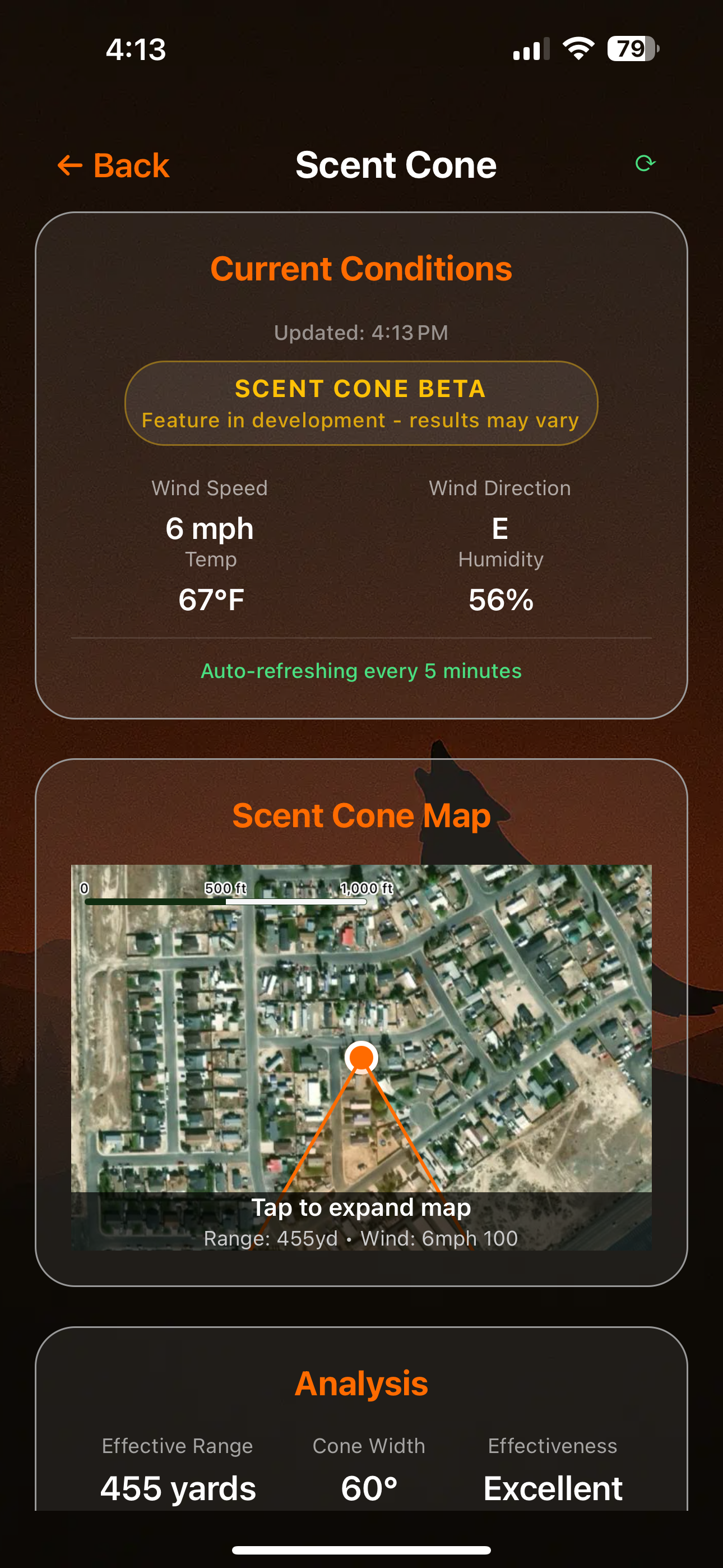Expand the Current Conditions card
The width and height of the screenshot is (723, 1568).
tap(361, 268)
